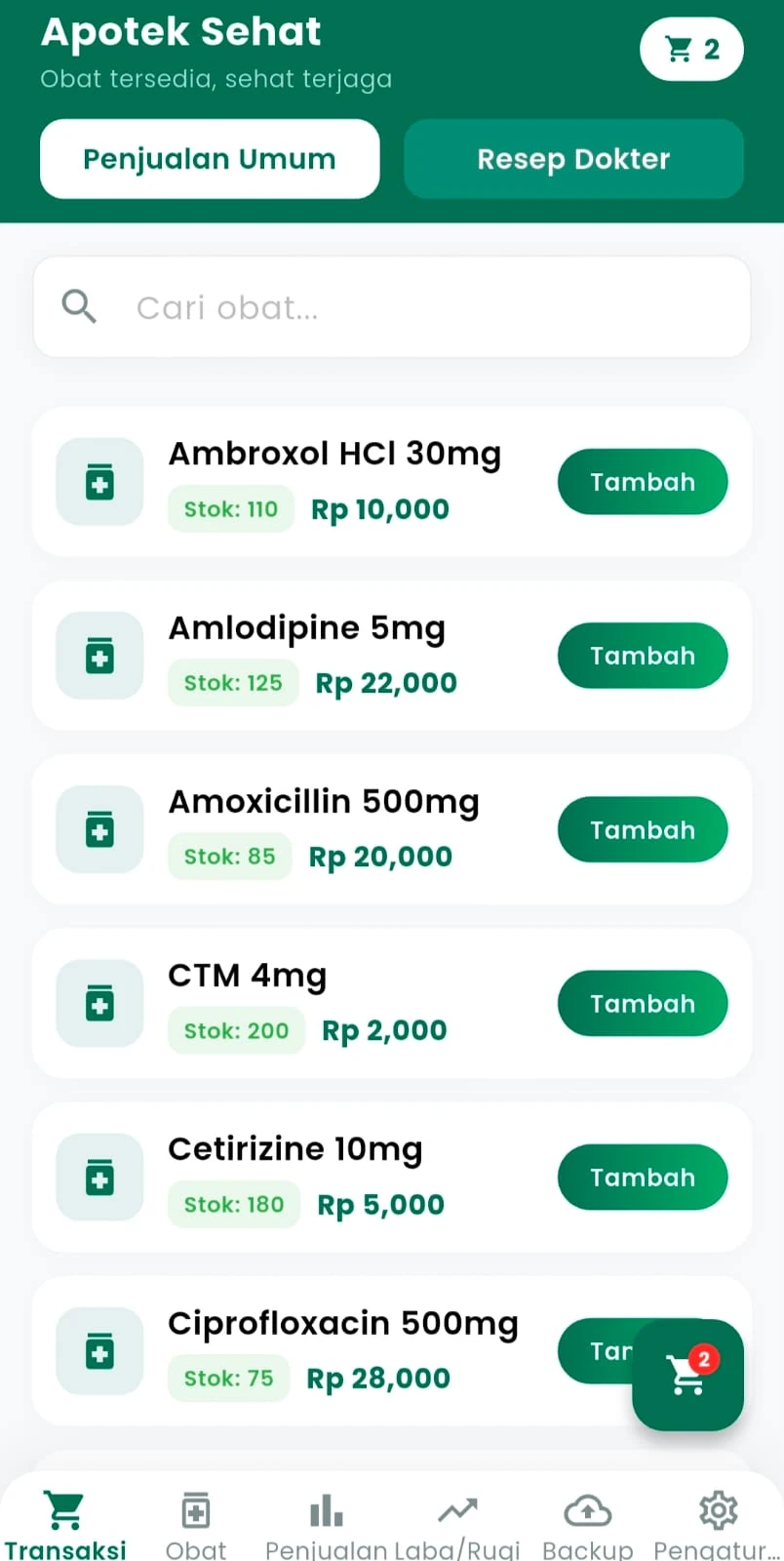The image size is (784, 1561).
Task: Click the header cart icon showing 2 items
Action: (691, 49)
